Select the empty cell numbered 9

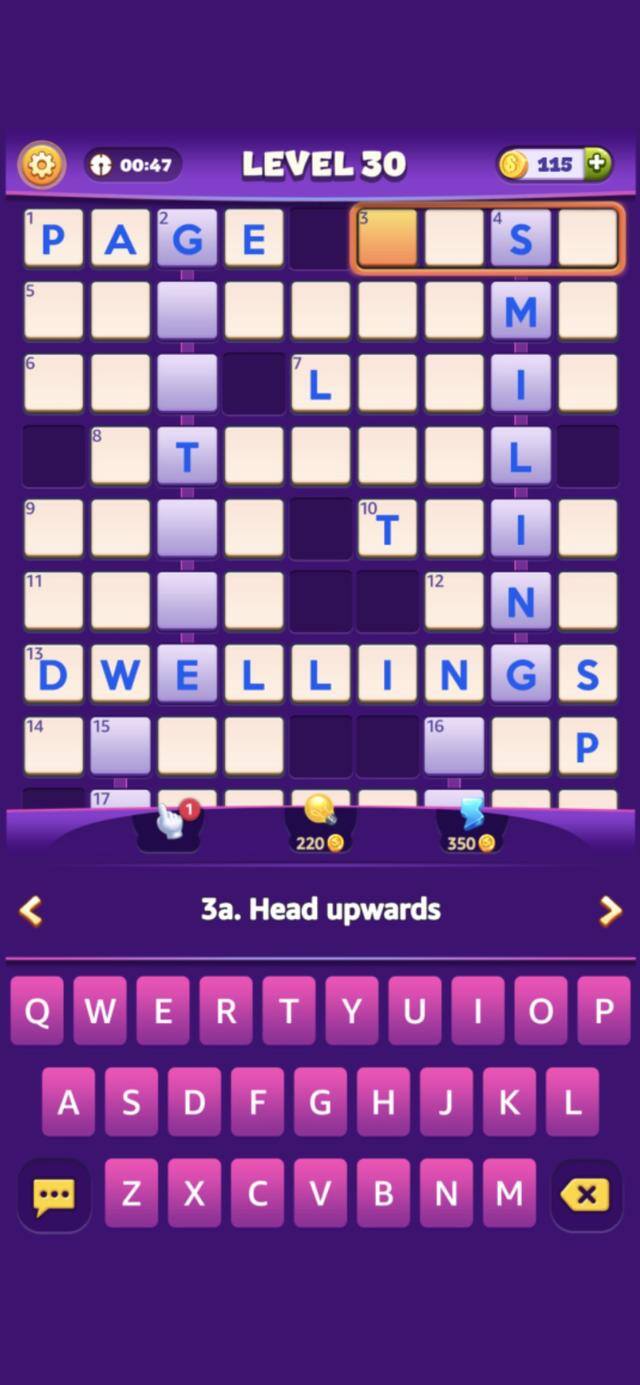(x=54, y=528)
